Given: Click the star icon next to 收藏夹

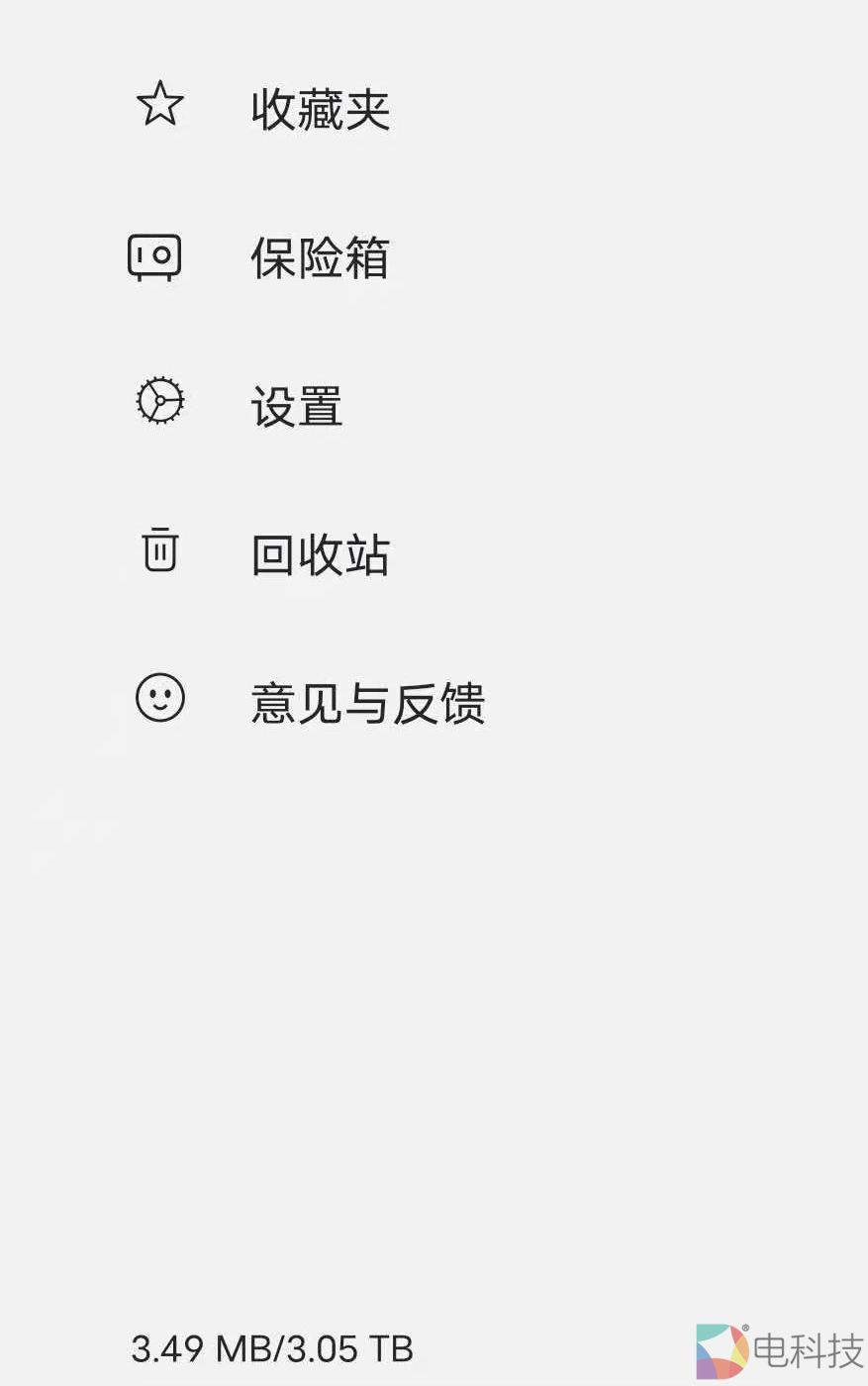Looking at the screenshot, I should pos(160,103).
